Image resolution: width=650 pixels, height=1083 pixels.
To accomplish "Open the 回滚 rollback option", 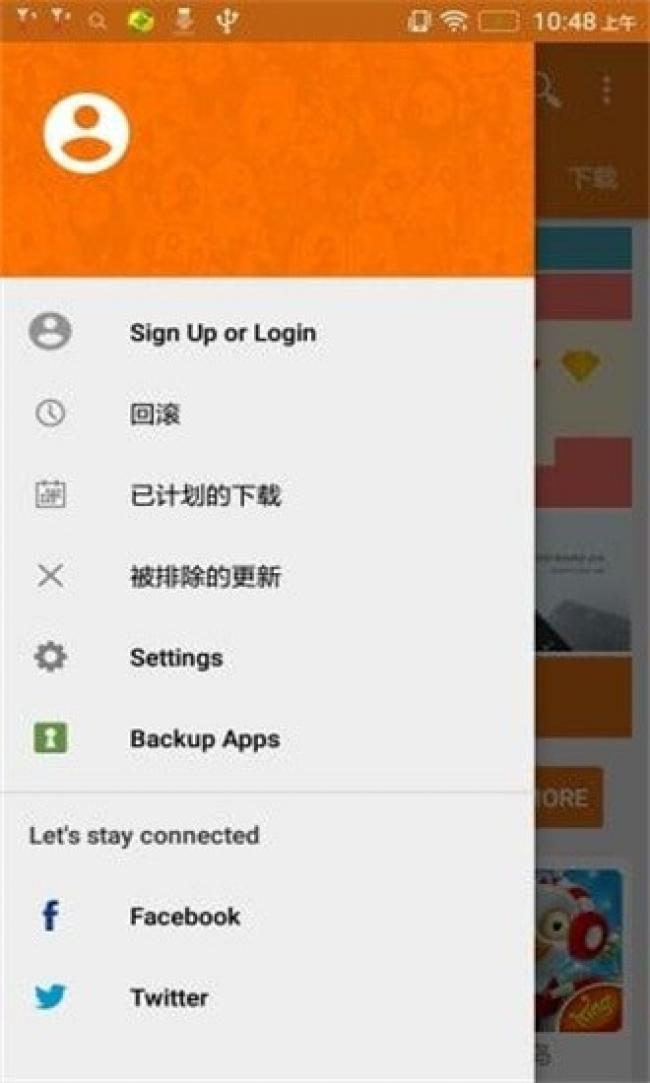I will (155, 414).
